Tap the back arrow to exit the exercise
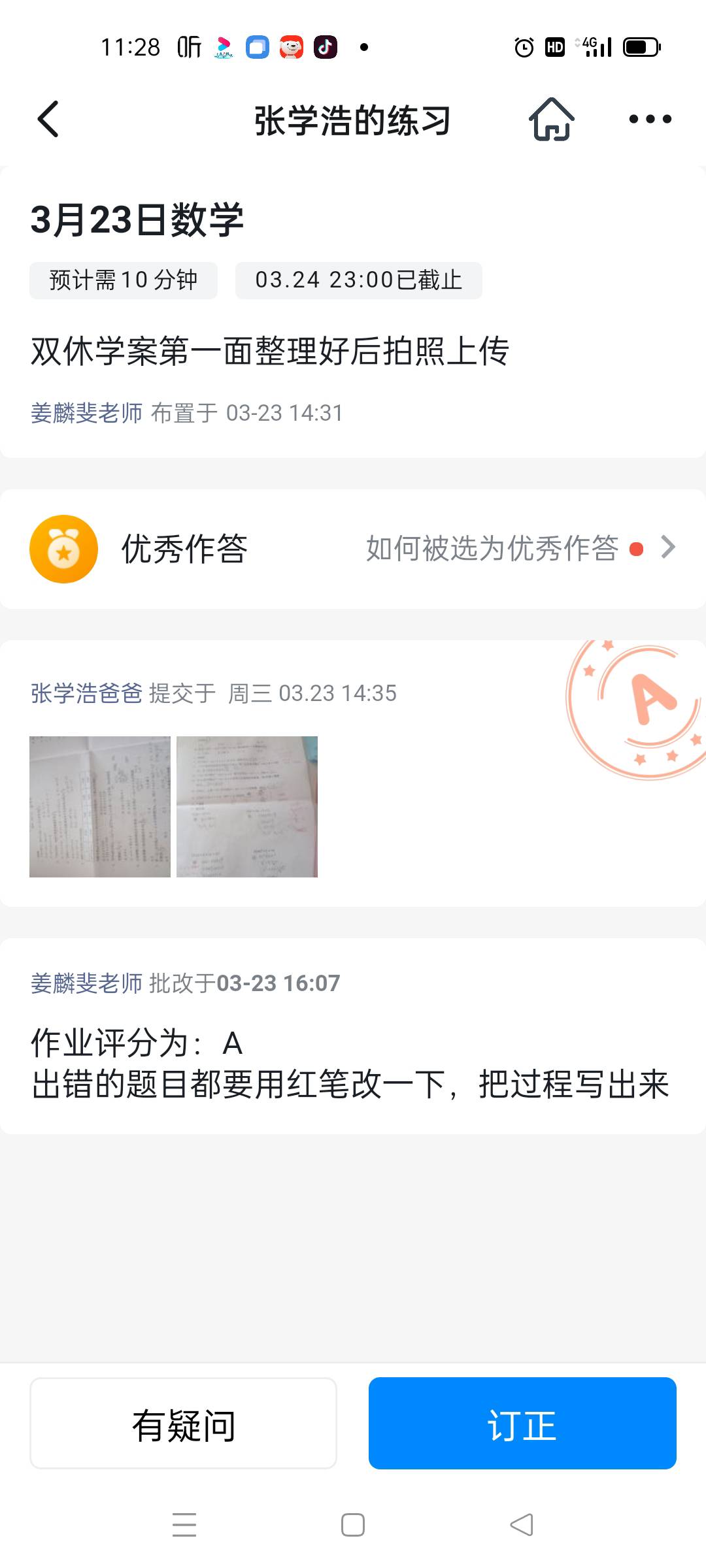This screenshot has width=706, height=1568. 47,120
